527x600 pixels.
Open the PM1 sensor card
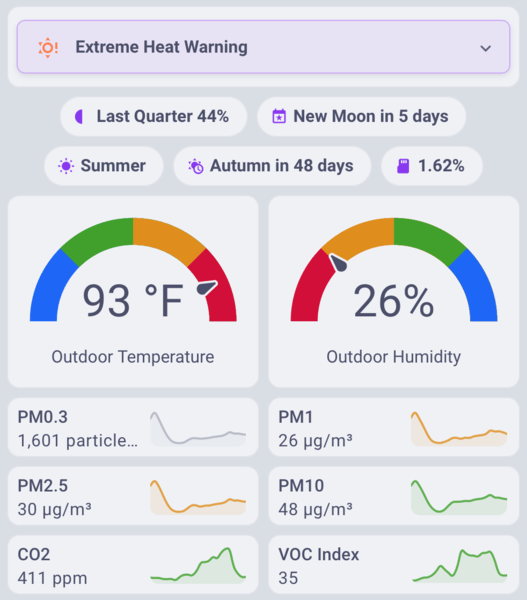coord(394,427)
